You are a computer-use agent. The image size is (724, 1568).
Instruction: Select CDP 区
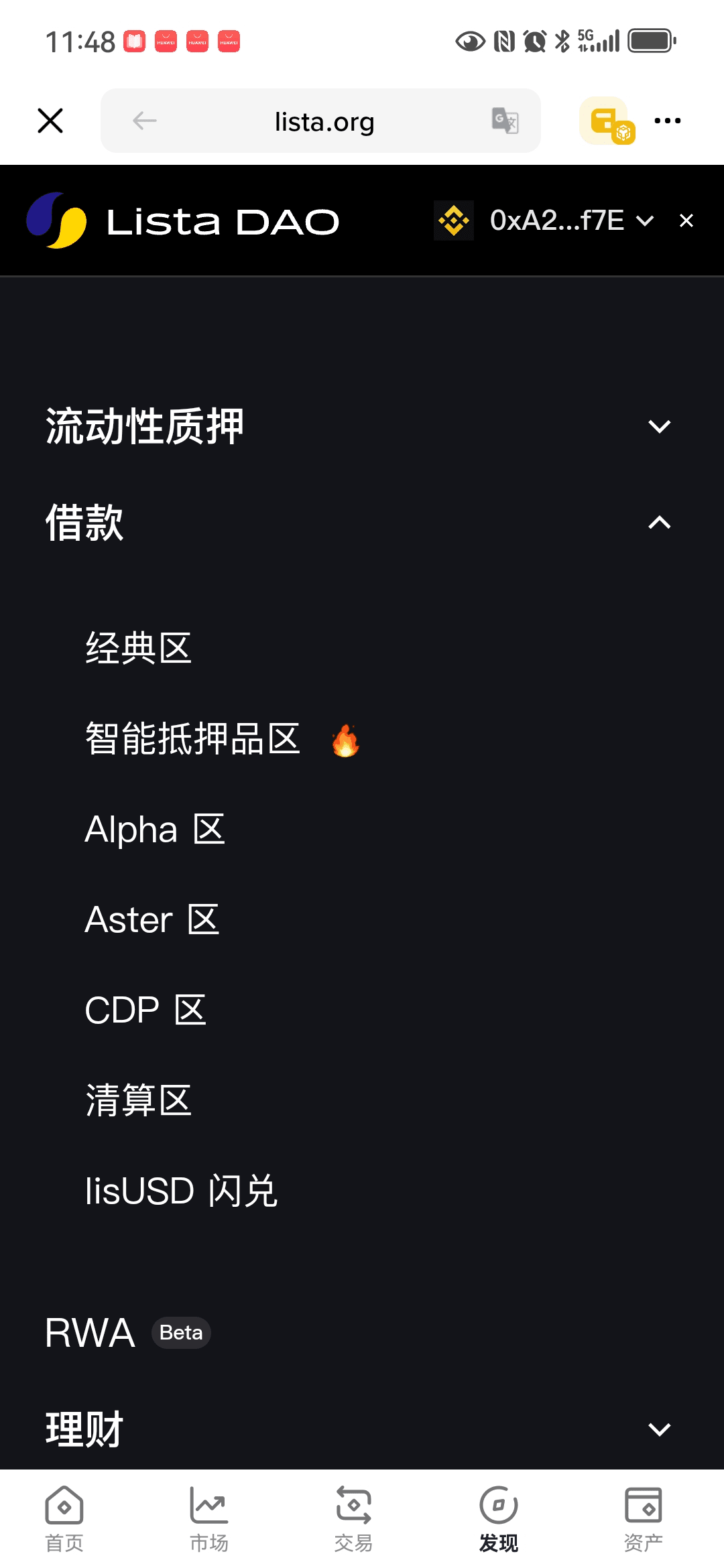pyautogui.click(x=145, y=1010)
